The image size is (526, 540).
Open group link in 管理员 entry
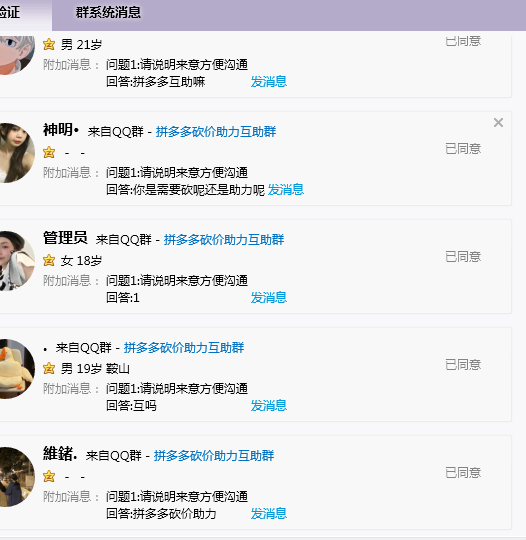224,240
